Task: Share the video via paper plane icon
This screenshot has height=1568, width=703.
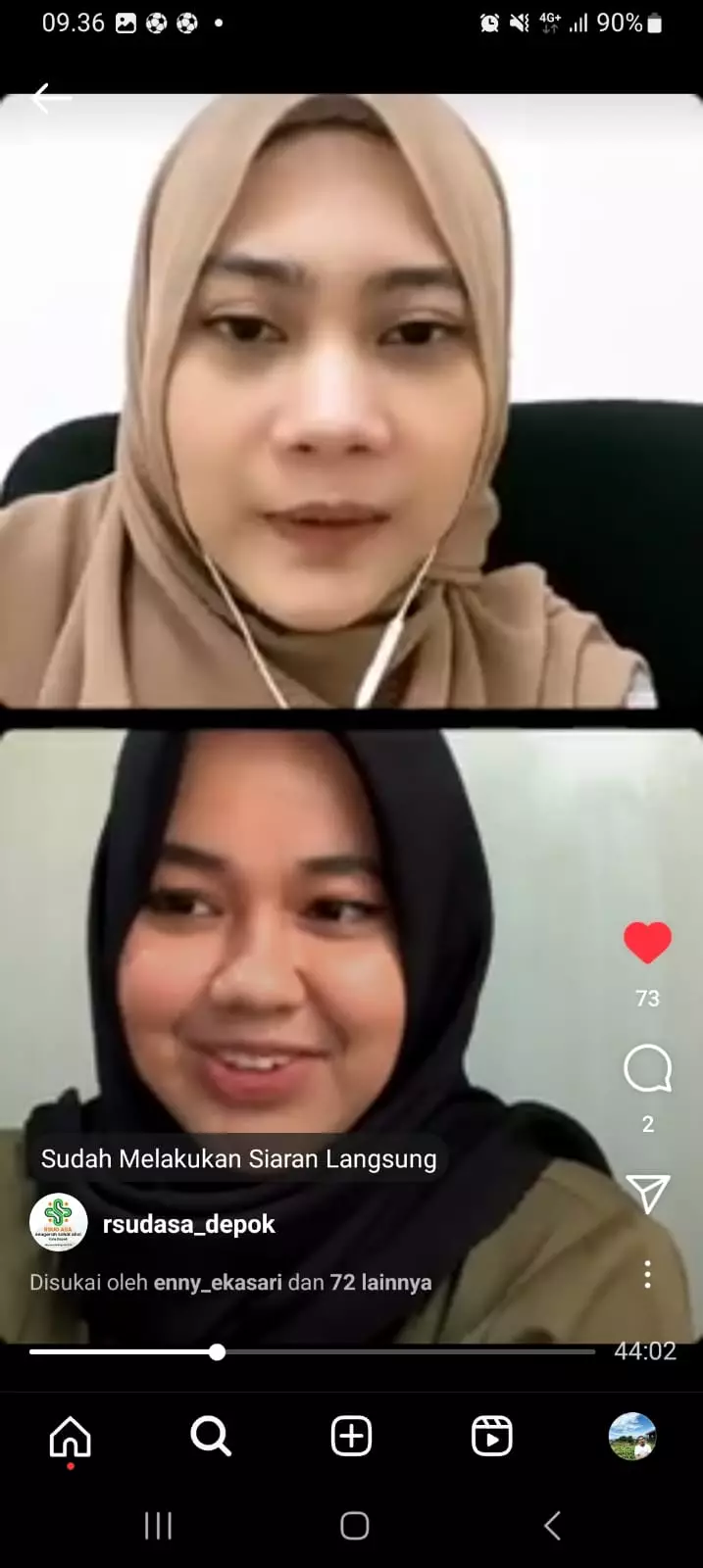Action: (647, 1194)
